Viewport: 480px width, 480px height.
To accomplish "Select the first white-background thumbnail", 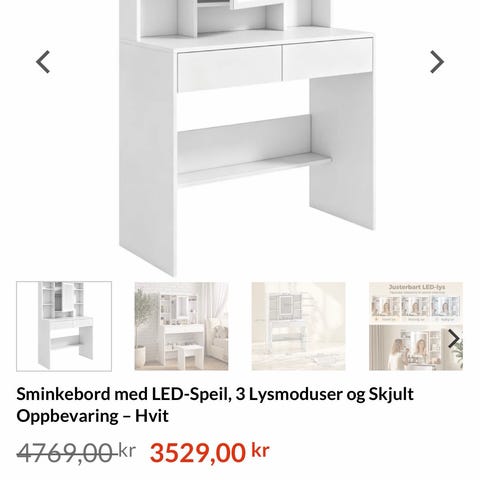I will pos(64,326).
